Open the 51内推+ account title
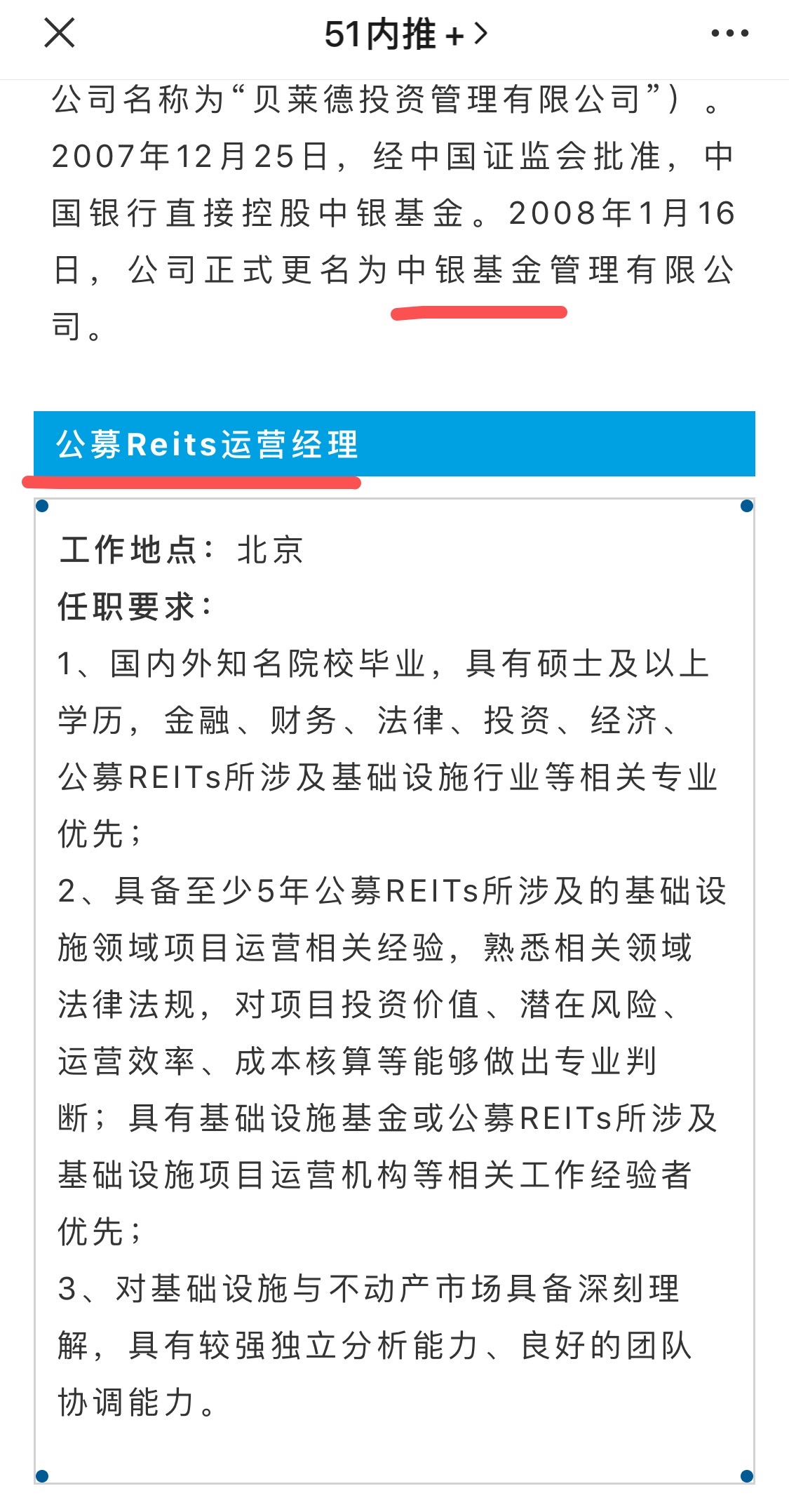This screenshot has width=789, height=1512. coord(405,34)
